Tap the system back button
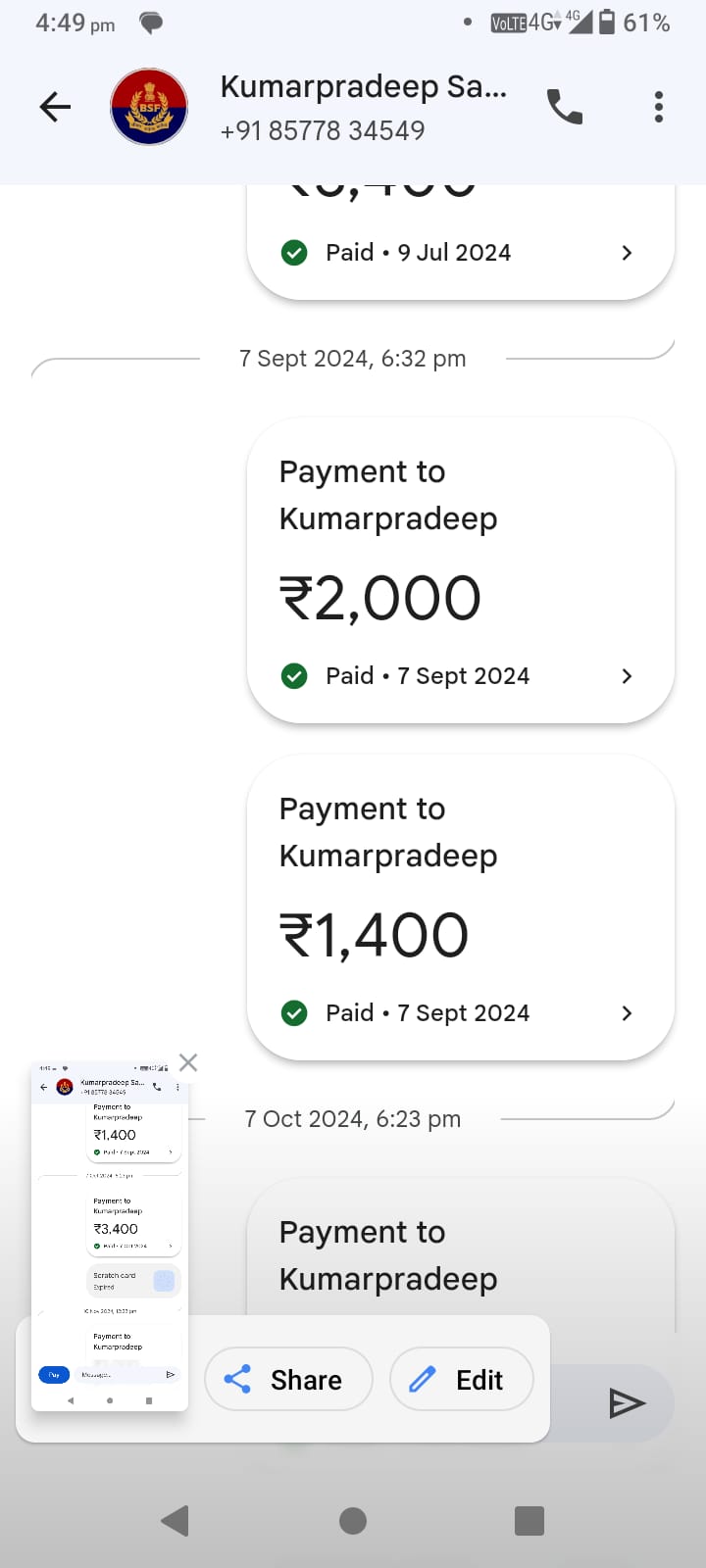Image resolution: width=706 pixels, height=1568 pixels. point(176,1521)
